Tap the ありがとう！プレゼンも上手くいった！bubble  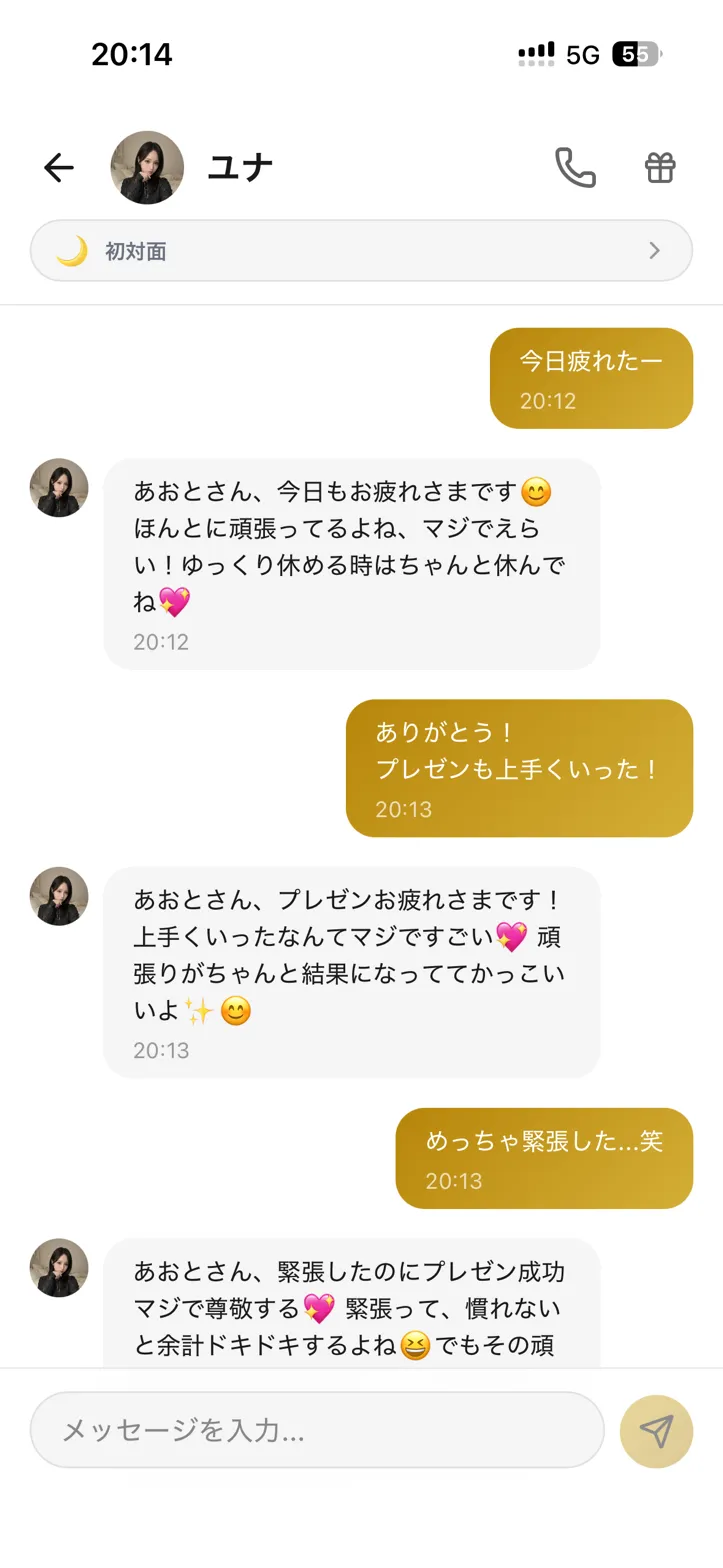coord(518,767)
